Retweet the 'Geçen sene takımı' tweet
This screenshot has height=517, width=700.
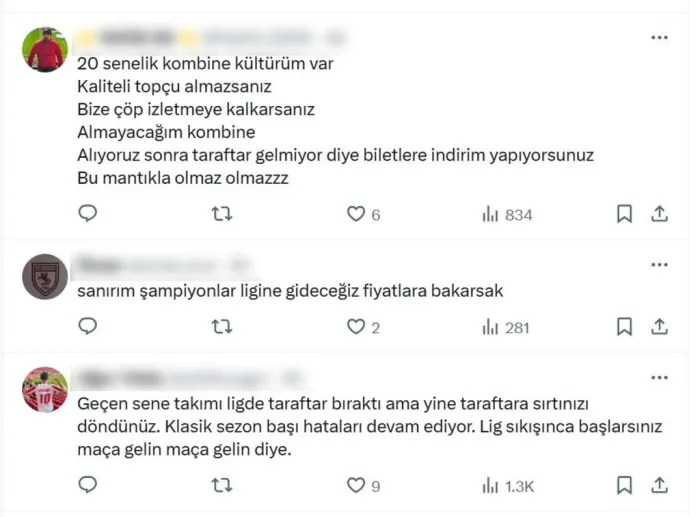coord(222,485)
